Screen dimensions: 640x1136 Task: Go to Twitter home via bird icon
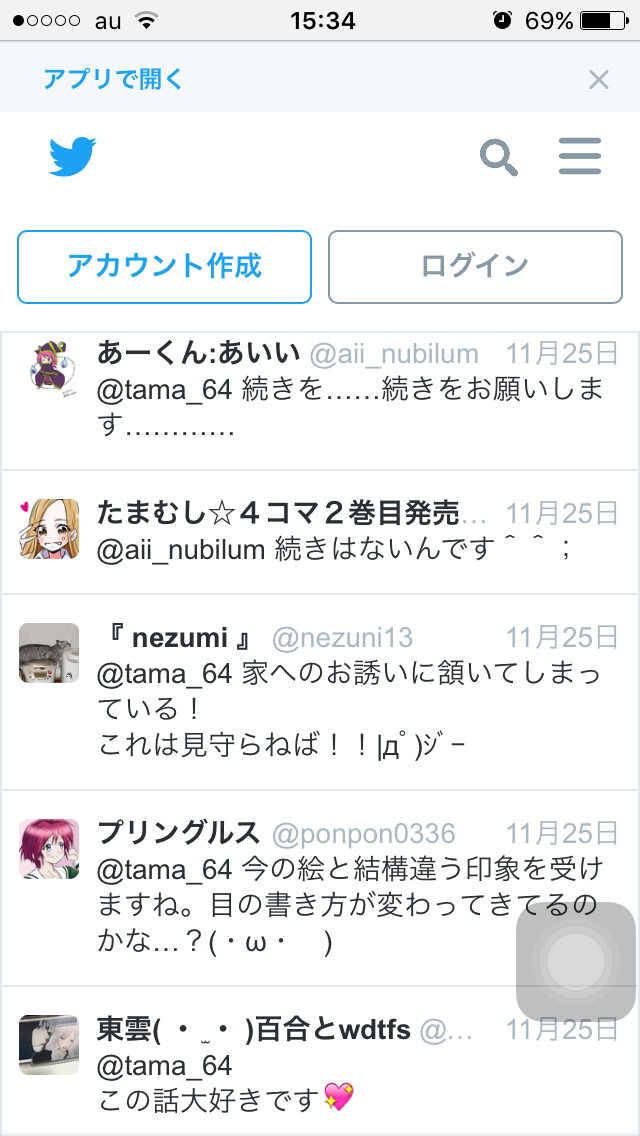tap(73, 157)
